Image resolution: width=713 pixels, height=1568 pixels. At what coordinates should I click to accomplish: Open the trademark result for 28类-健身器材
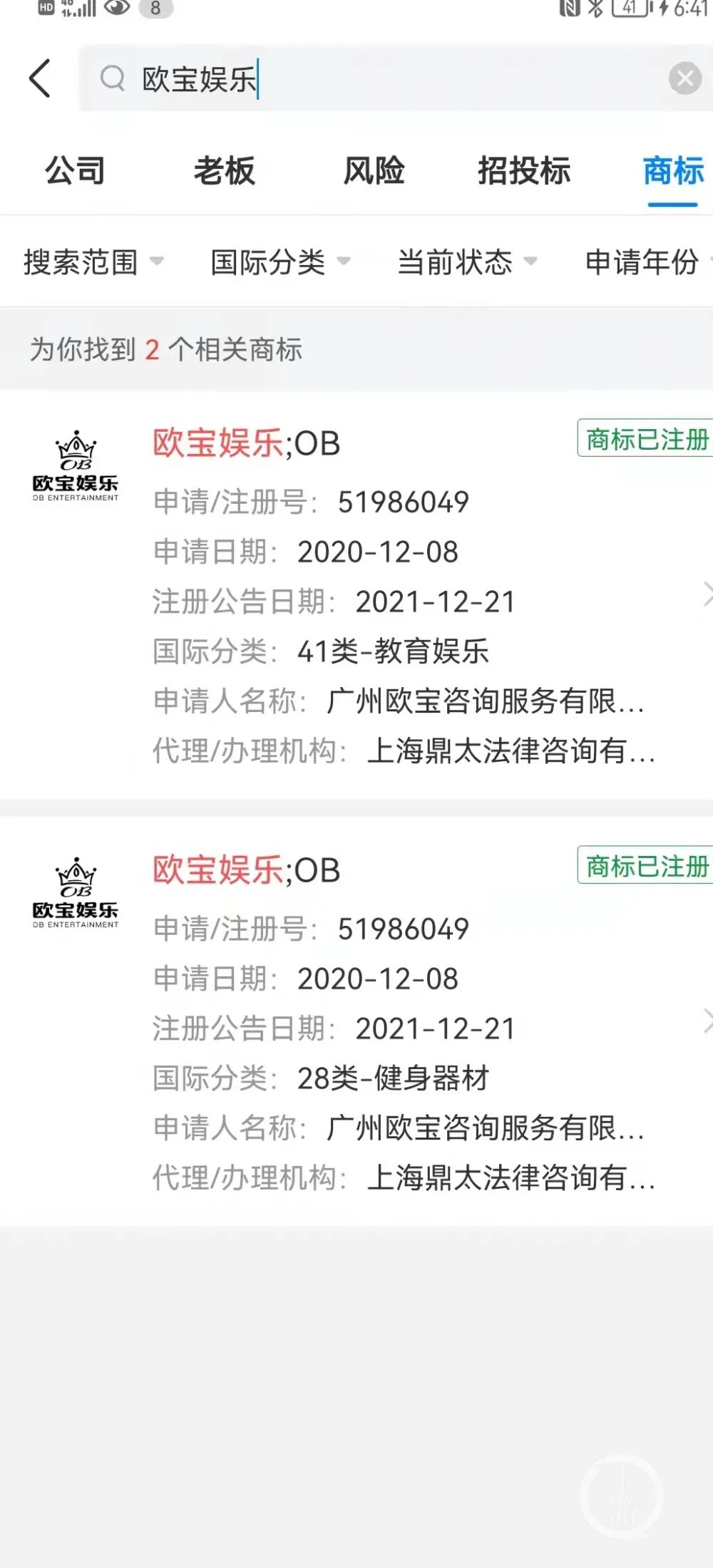click(x=399, y=1023)
